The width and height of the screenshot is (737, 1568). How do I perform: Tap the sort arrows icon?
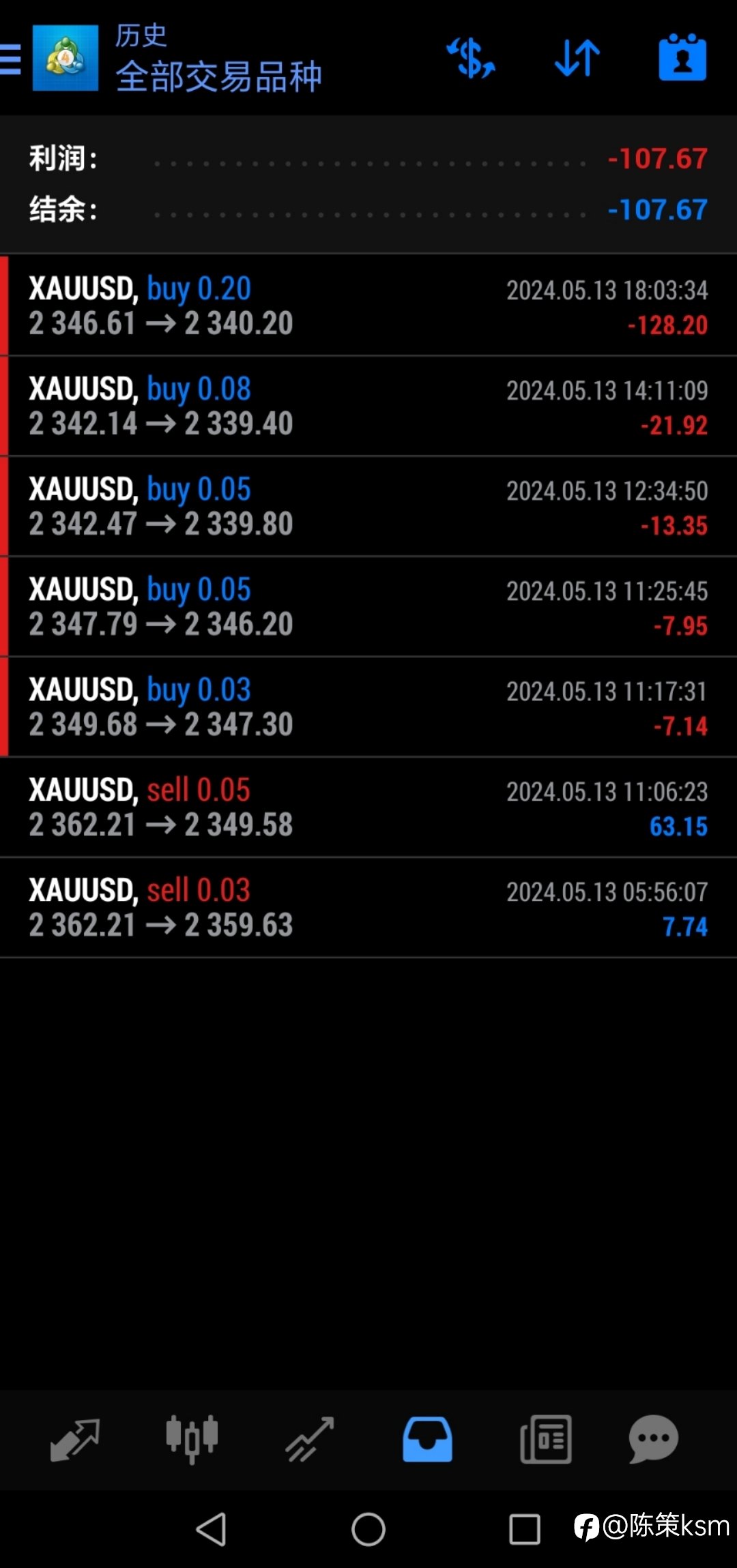[x=577, y=58]
